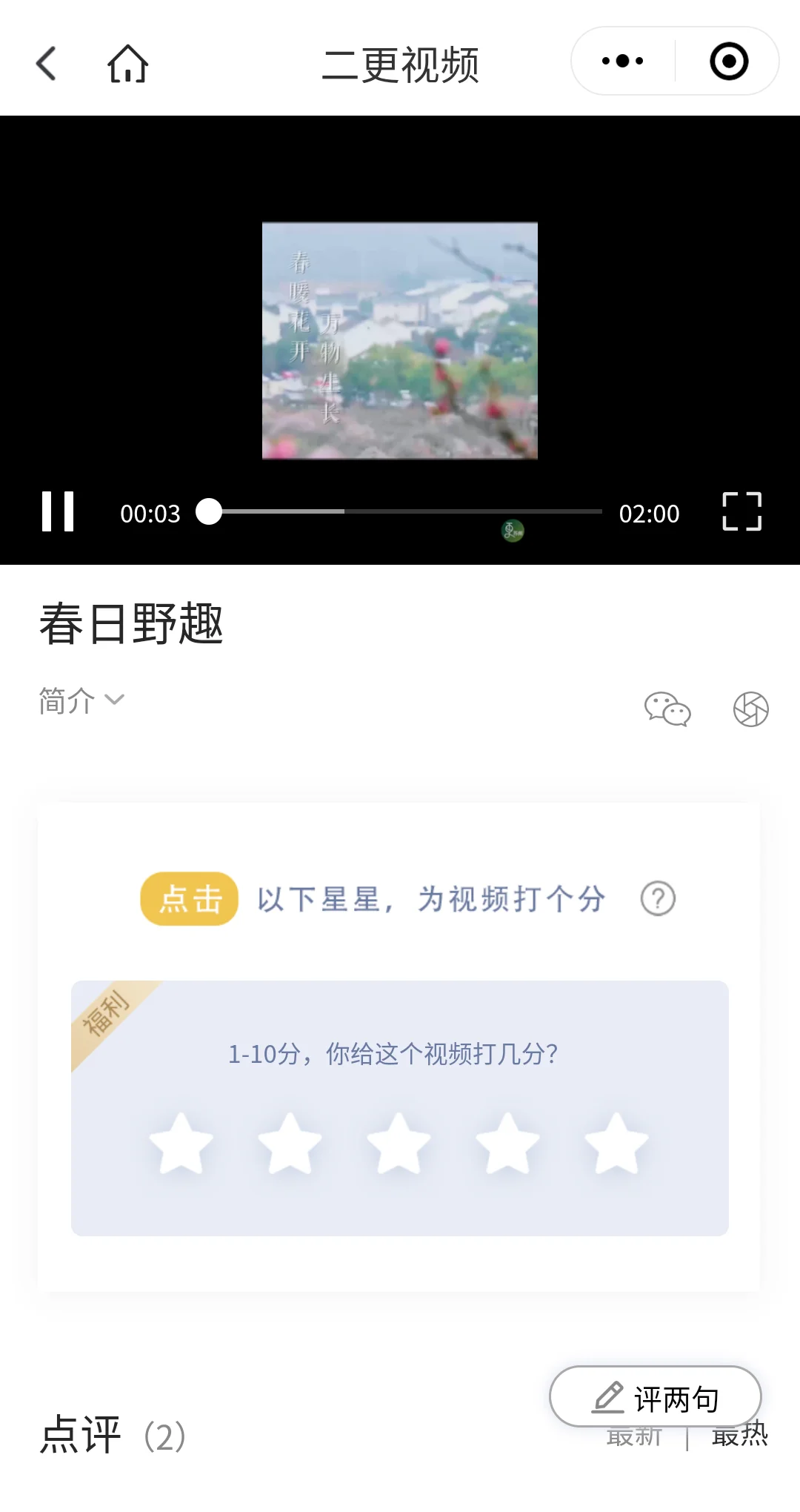Share video to WeChat friends
Screen dimensions: 800x1512
pos(667,709)
